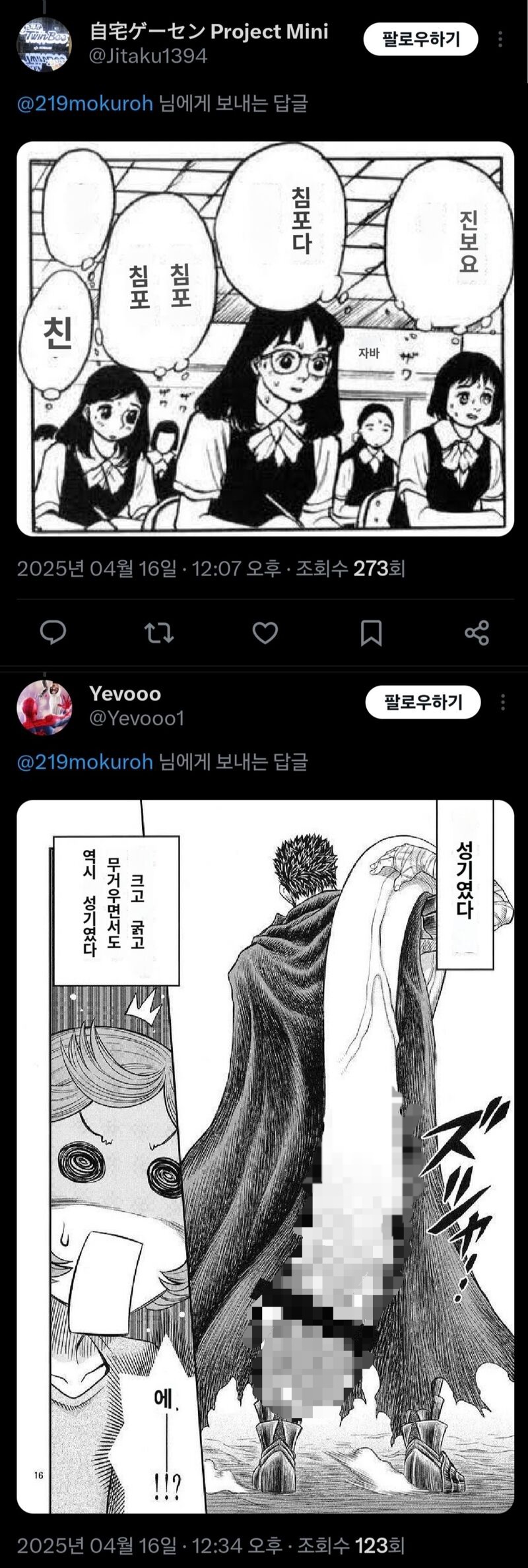528x1568 pixels.
Task: Follow the Yevooo account
Action: pos(423,702)
